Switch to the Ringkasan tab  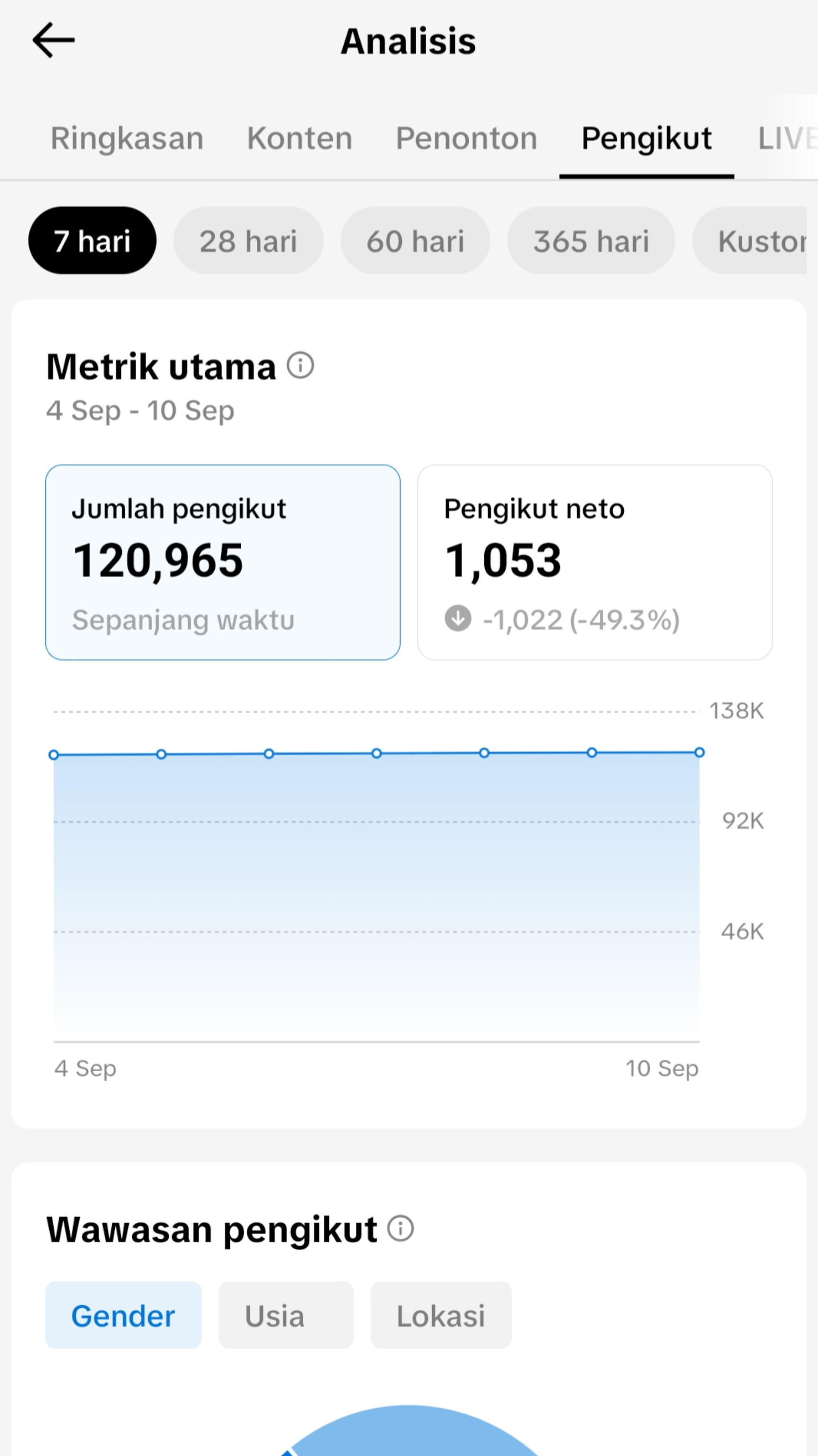pos(127,138)
